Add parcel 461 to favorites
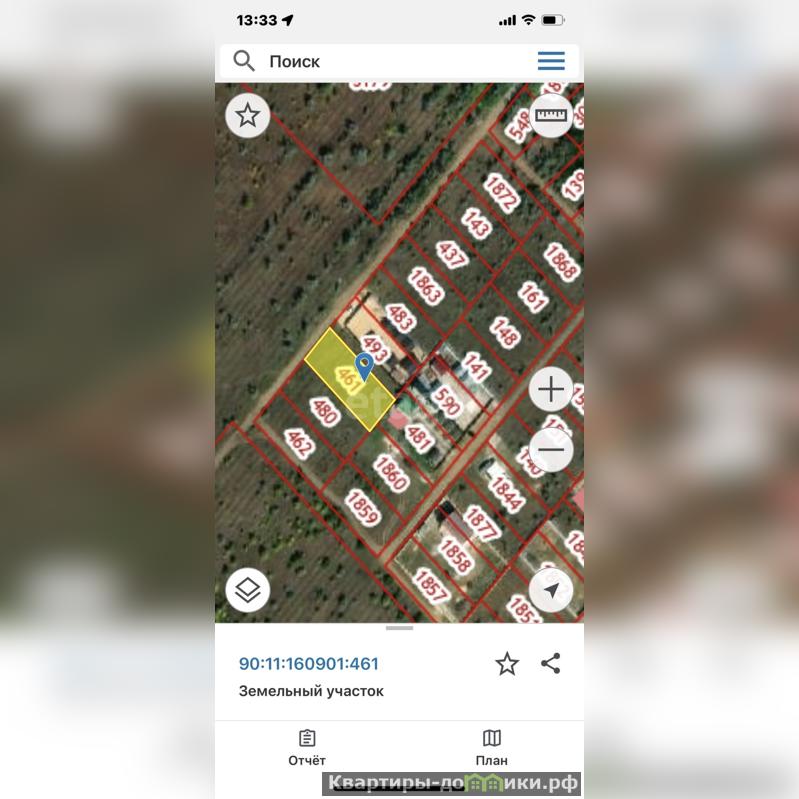 [507, 663]
